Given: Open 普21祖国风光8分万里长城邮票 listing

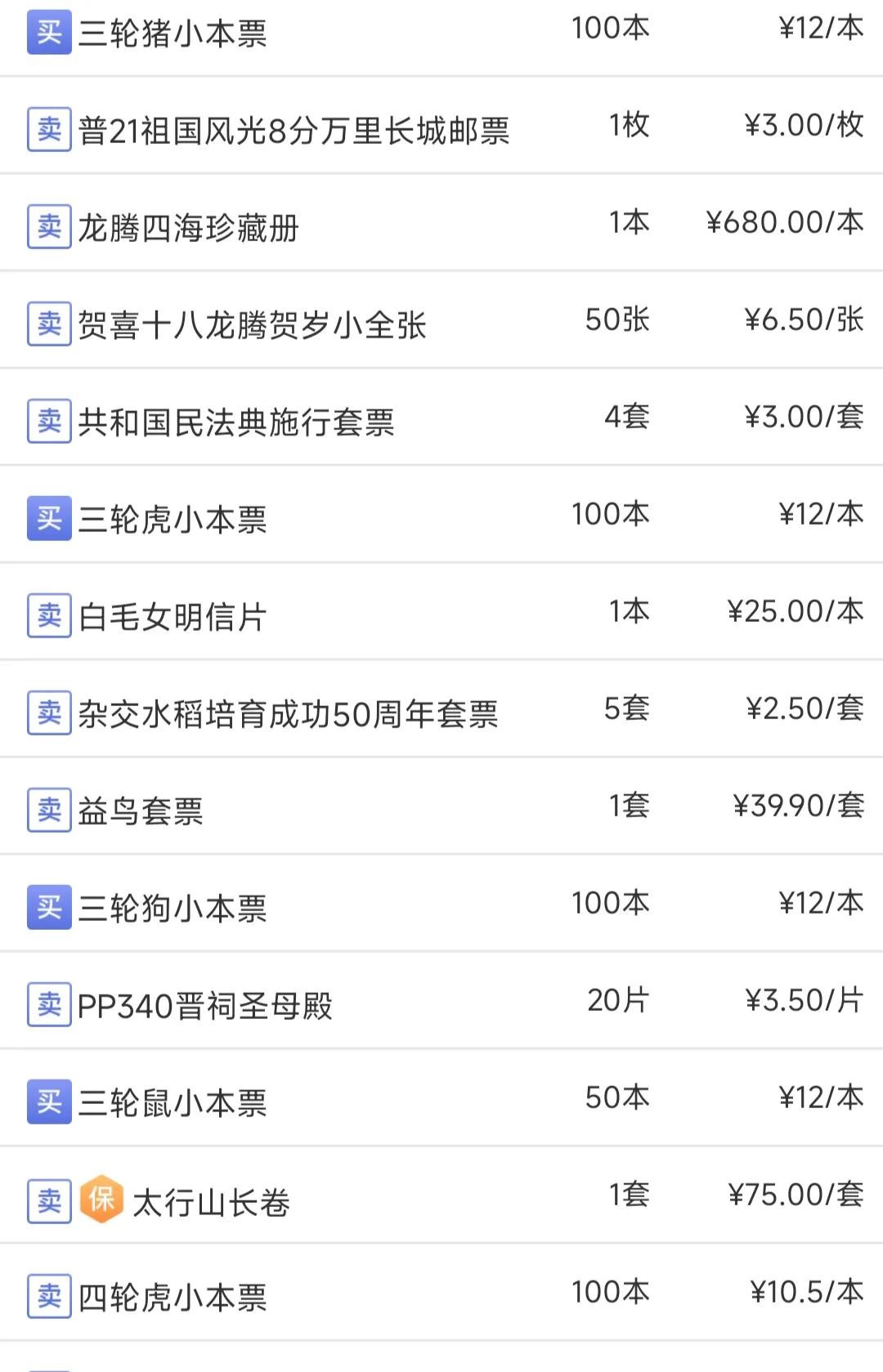Looking at the screenshot, I should pyautogui.click(x=294, y=131).
